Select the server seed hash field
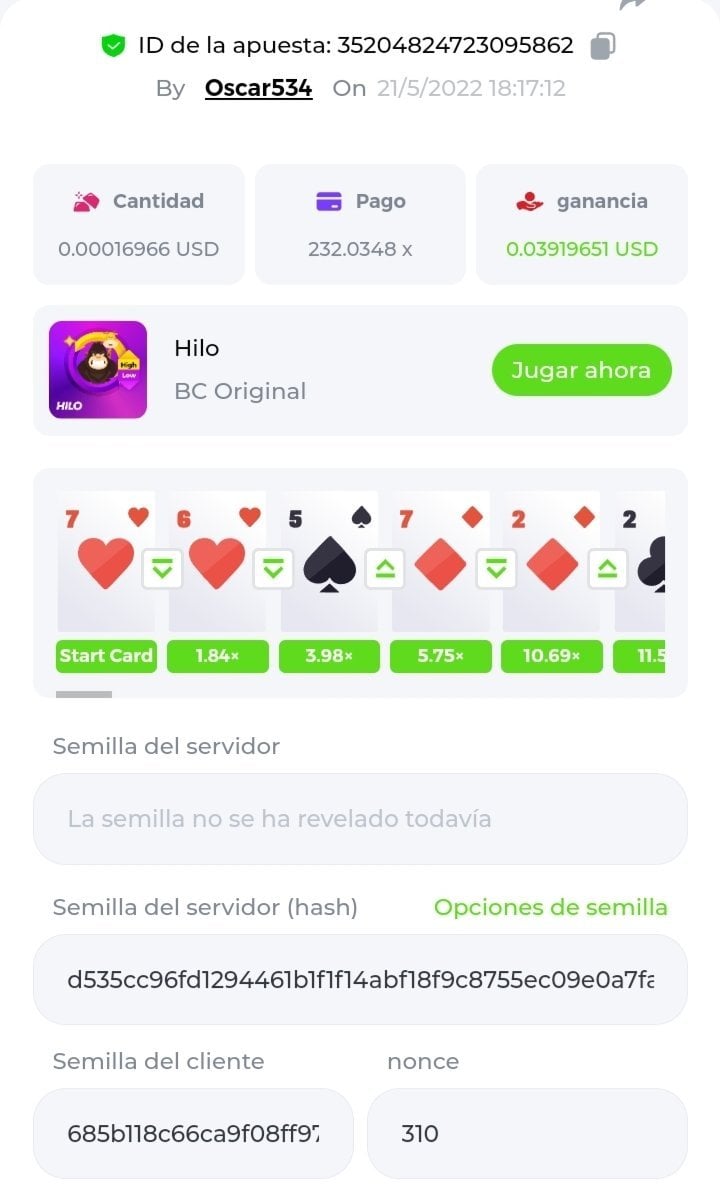720x1192 pixels. click(360, 979)
